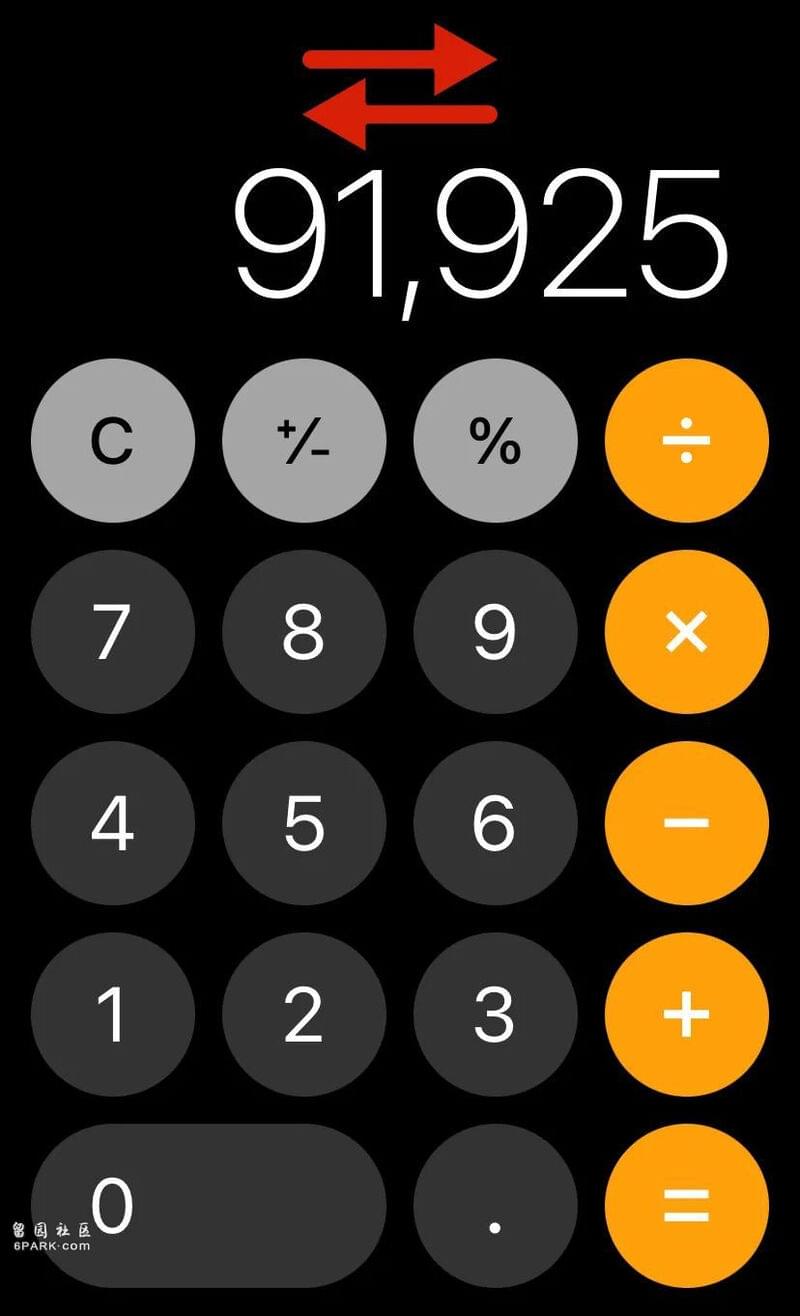800x1316 pixels.
Task: Enter digit 2
Action: (304, 1015)
